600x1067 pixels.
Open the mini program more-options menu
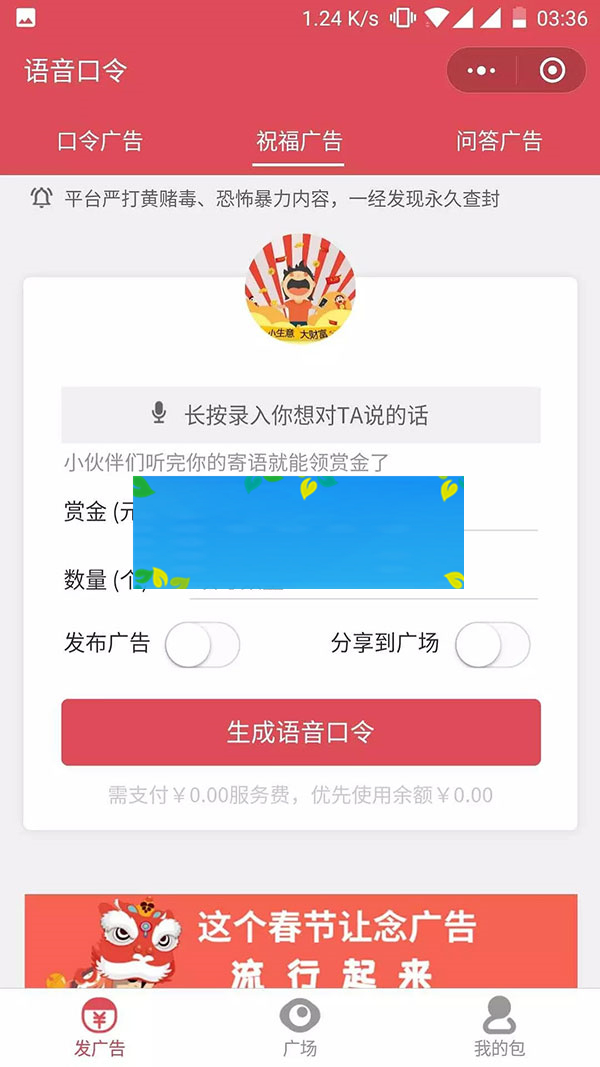tap(482, 71)
